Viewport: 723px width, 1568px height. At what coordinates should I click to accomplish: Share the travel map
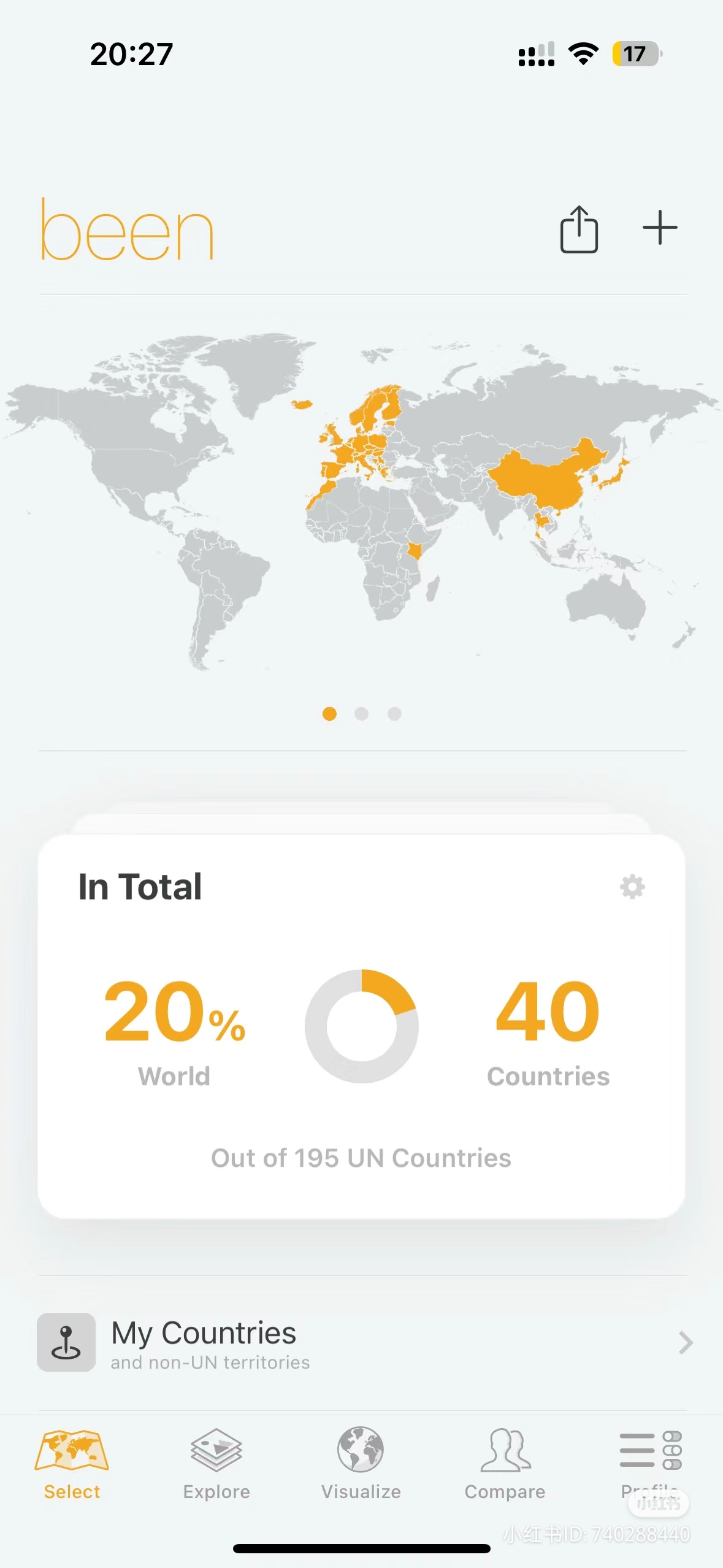tap(578, 229)
